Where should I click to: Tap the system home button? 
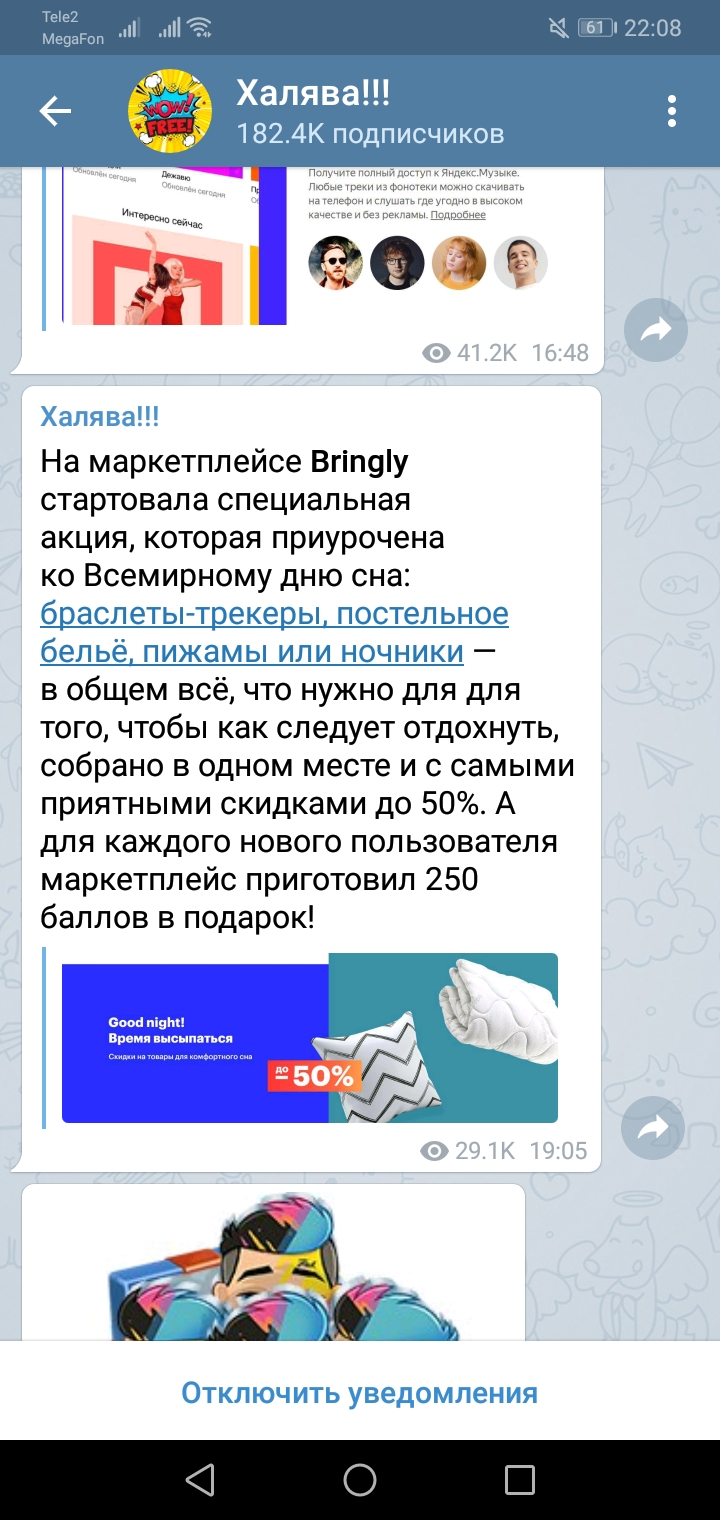pyautogui.click(x=360, y=1480)
